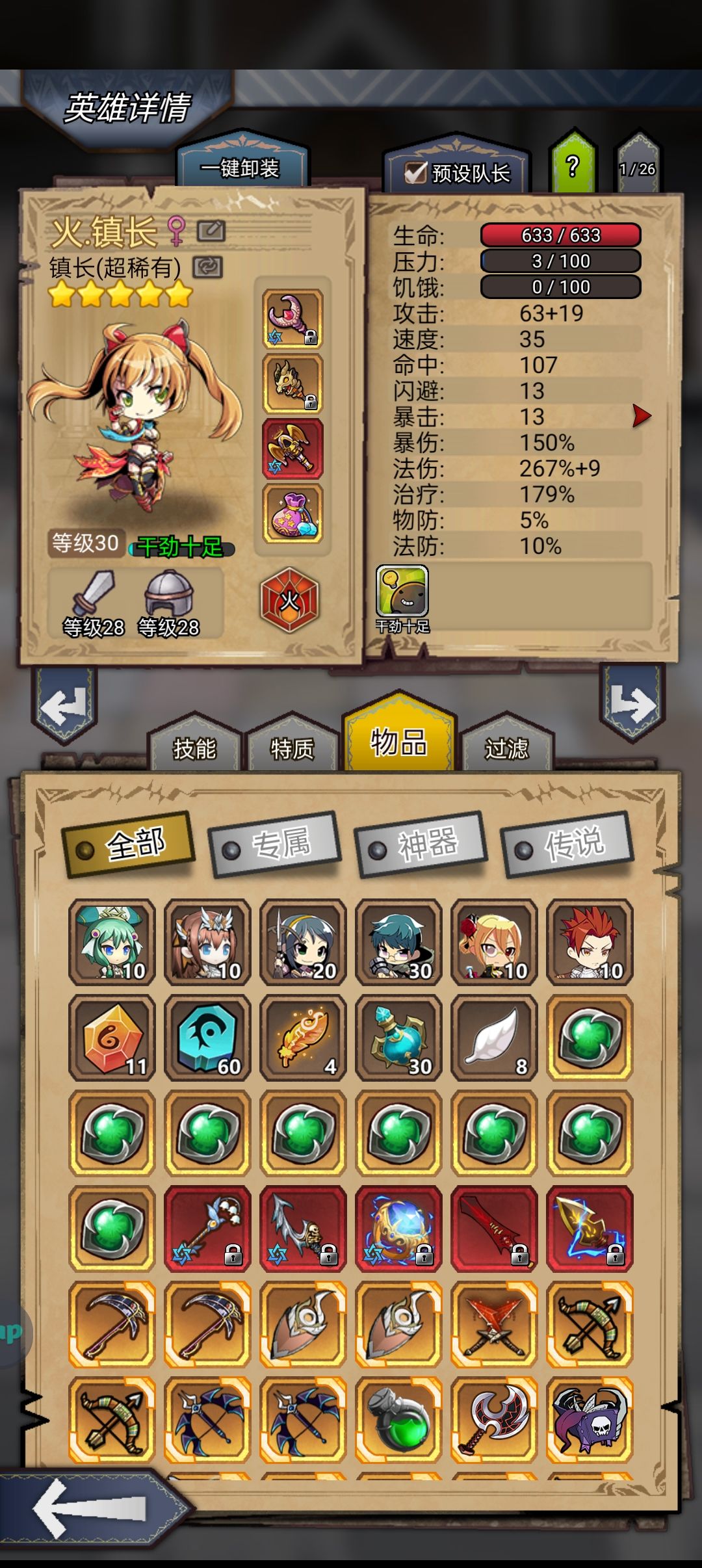This screenshot has height=1568, width=702.
Task: Show 全部 items
Action: tap(129, 844)
